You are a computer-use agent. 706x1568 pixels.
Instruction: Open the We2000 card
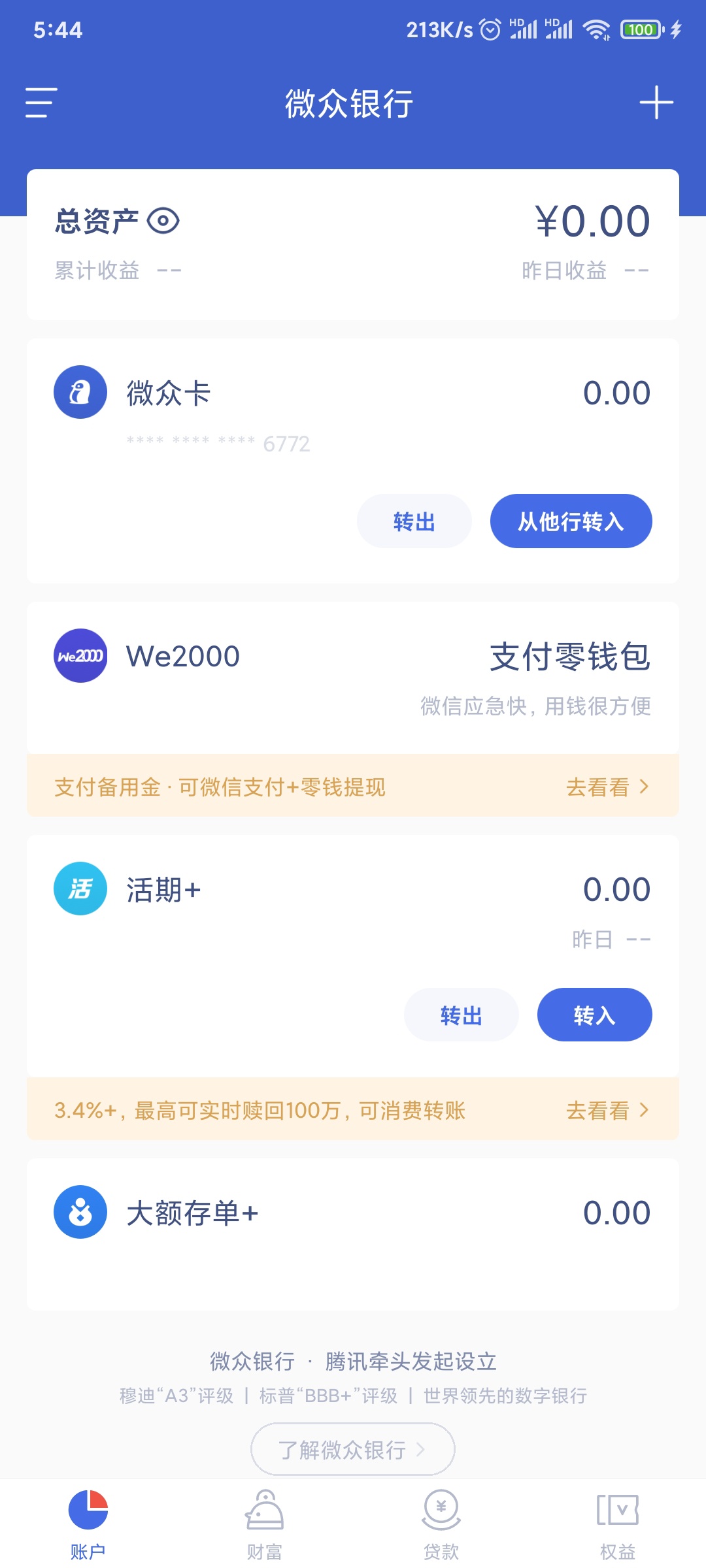353,678
